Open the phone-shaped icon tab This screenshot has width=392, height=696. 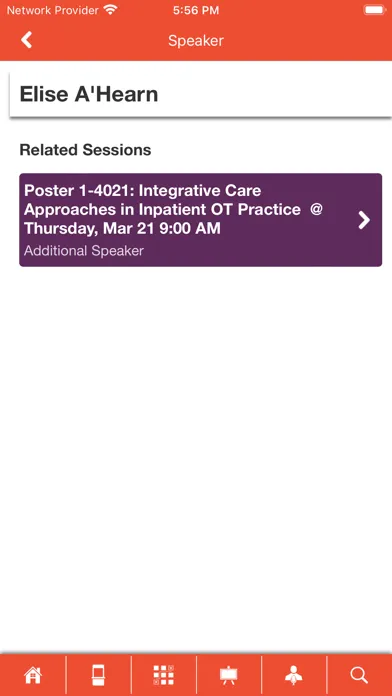tap(98, 675)
